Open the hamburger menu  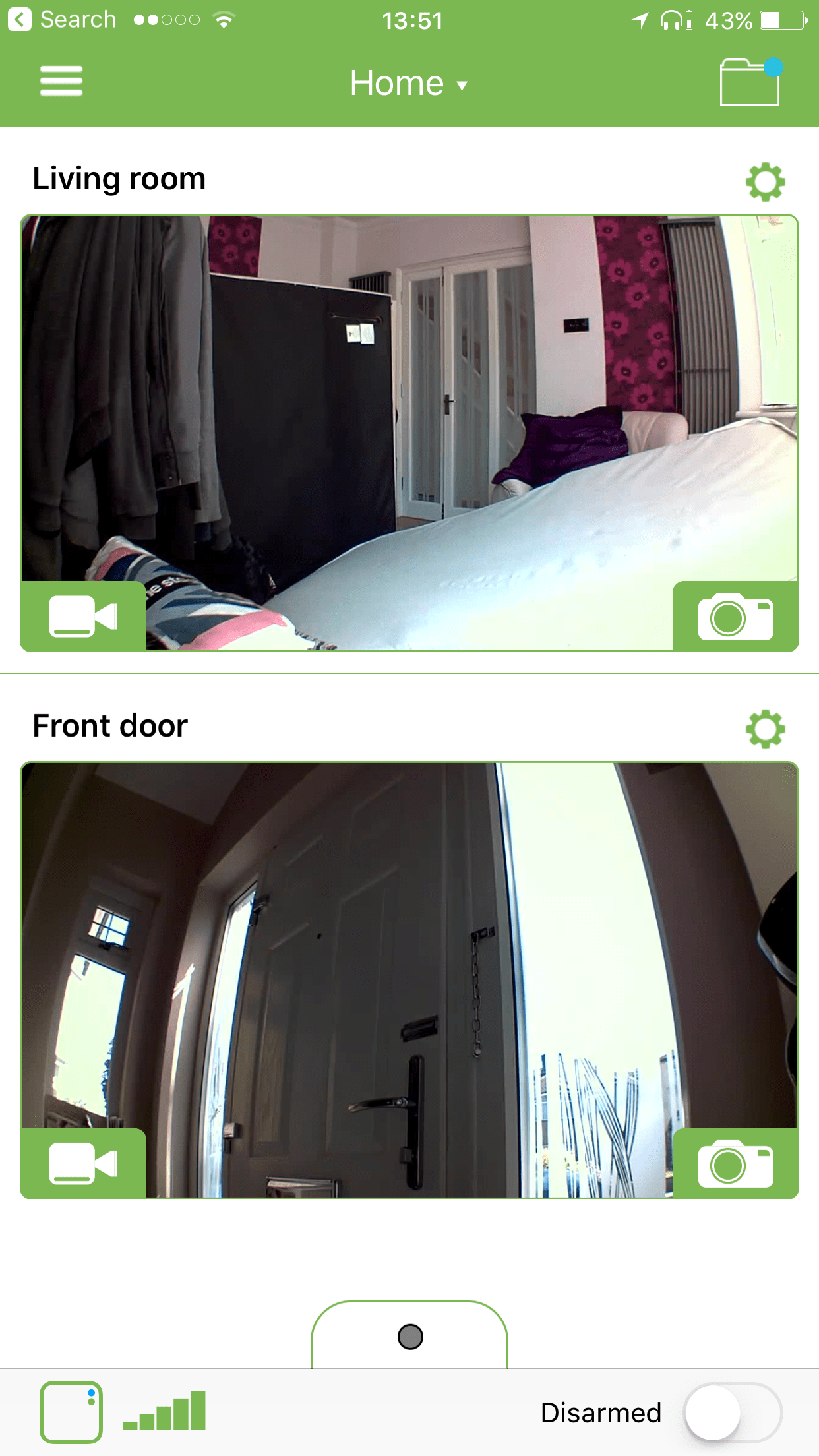(x=61, y=81)
